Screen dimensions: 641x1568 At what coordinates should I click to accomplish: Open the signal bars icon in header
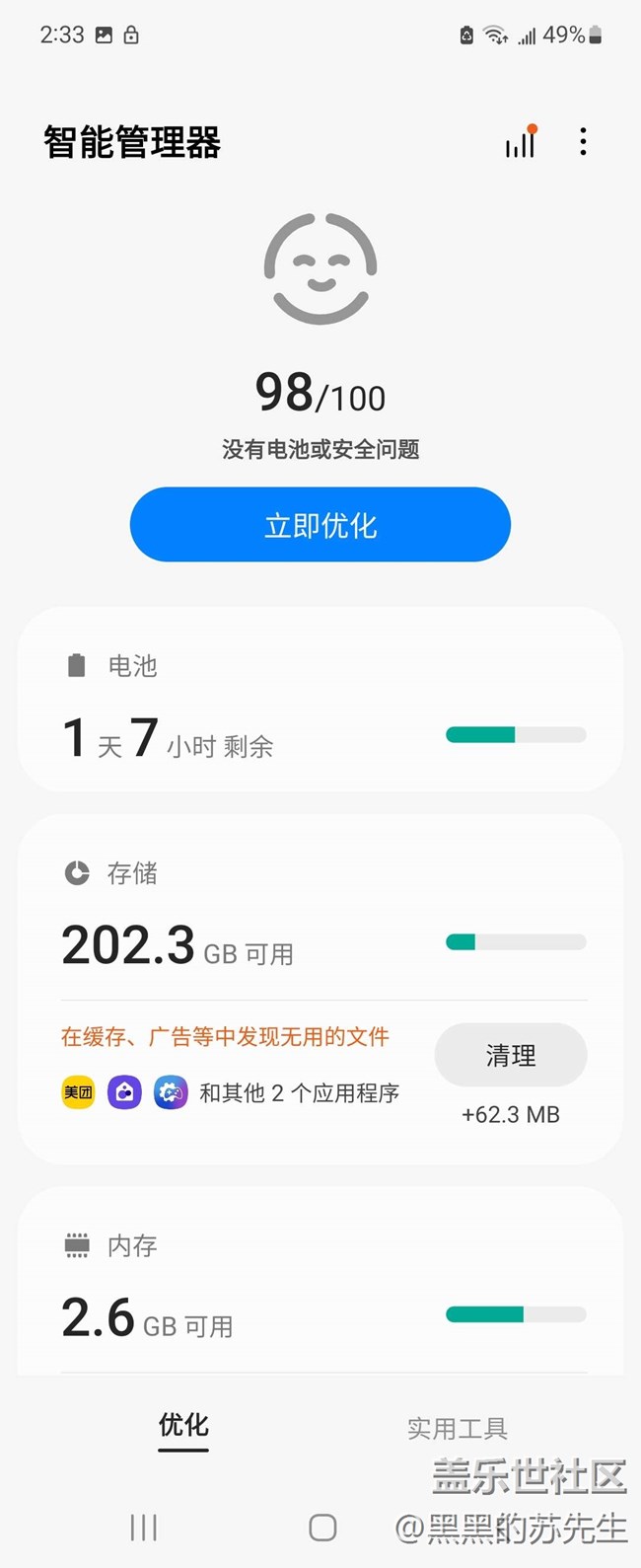coord(521,143)
